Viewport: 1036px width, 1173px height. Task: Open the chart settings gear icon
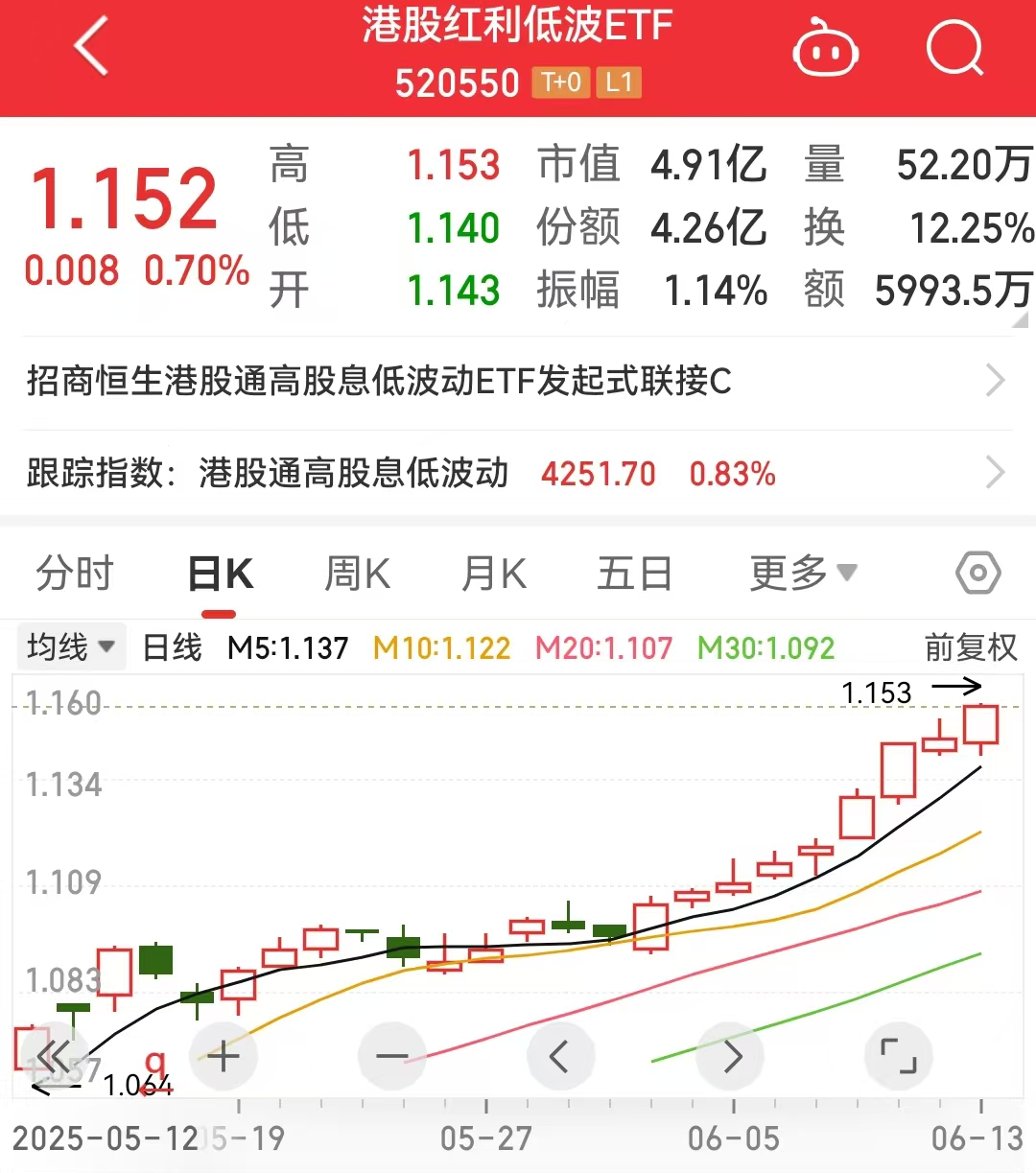click(978, 573)
